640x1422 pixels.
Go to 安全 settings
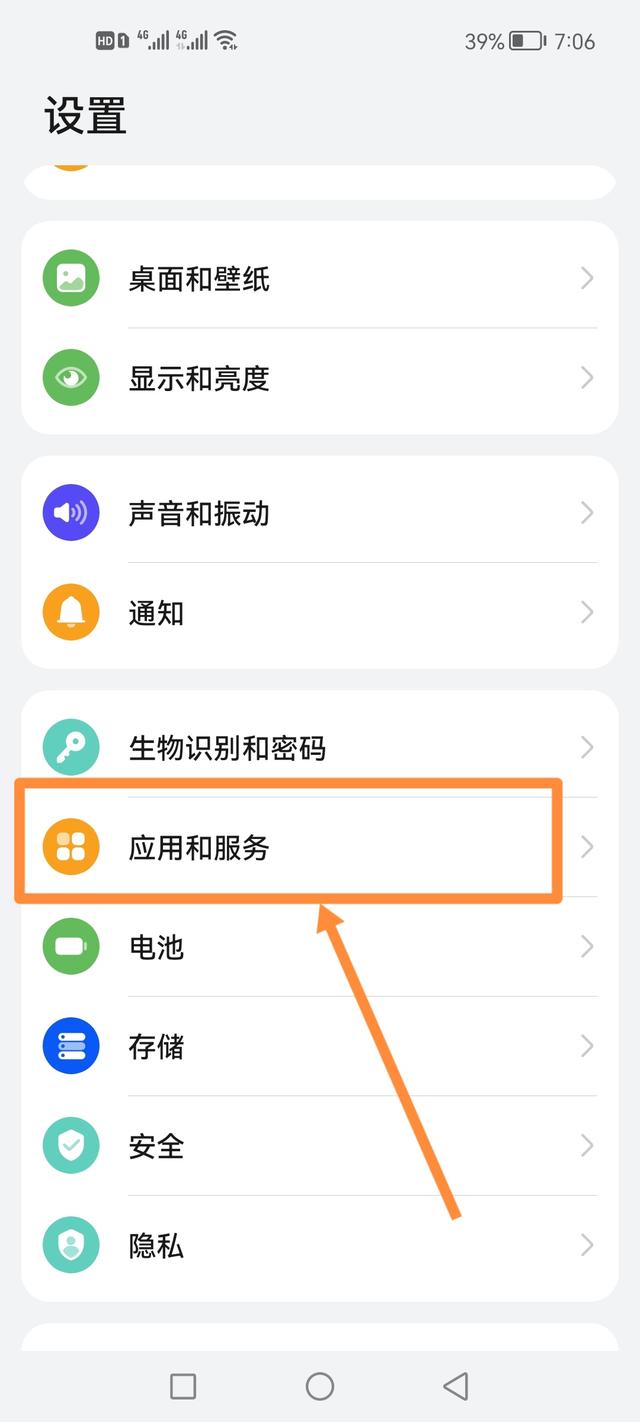pos(320,1146)
